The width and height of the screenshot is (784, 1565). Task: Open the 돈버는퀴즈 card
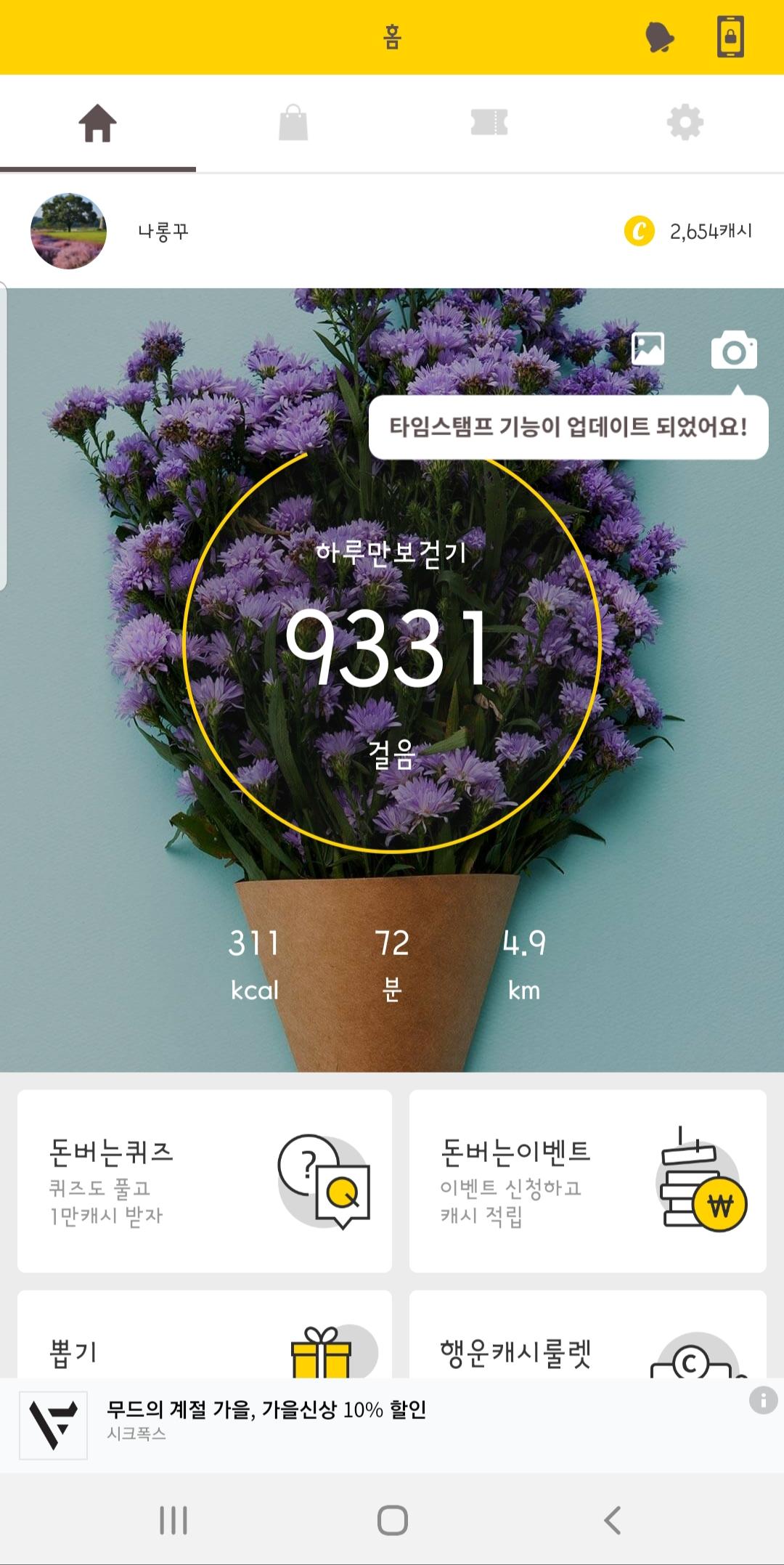(205, 1180)
